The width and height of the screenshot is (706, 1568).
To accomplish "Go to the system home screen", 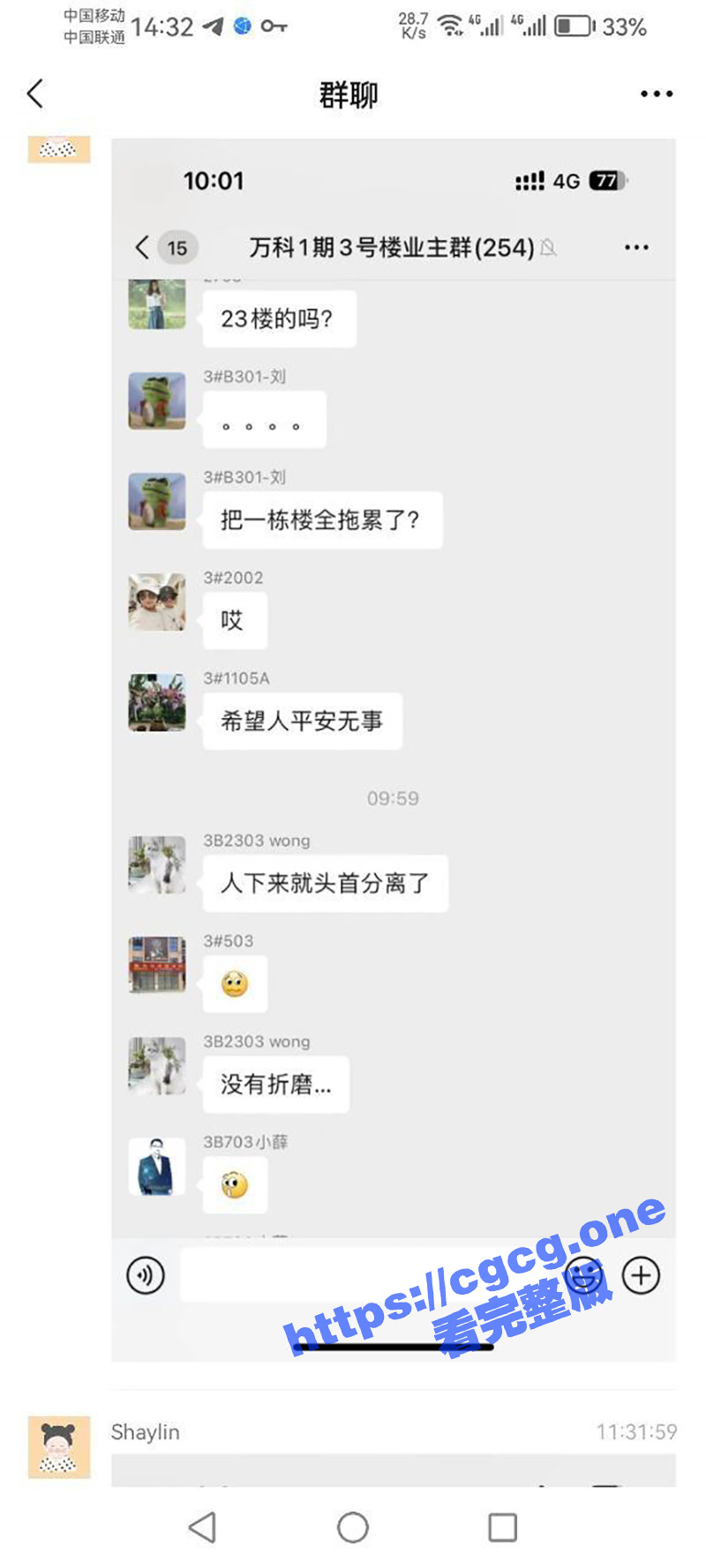I will (x=353, y=1527).
